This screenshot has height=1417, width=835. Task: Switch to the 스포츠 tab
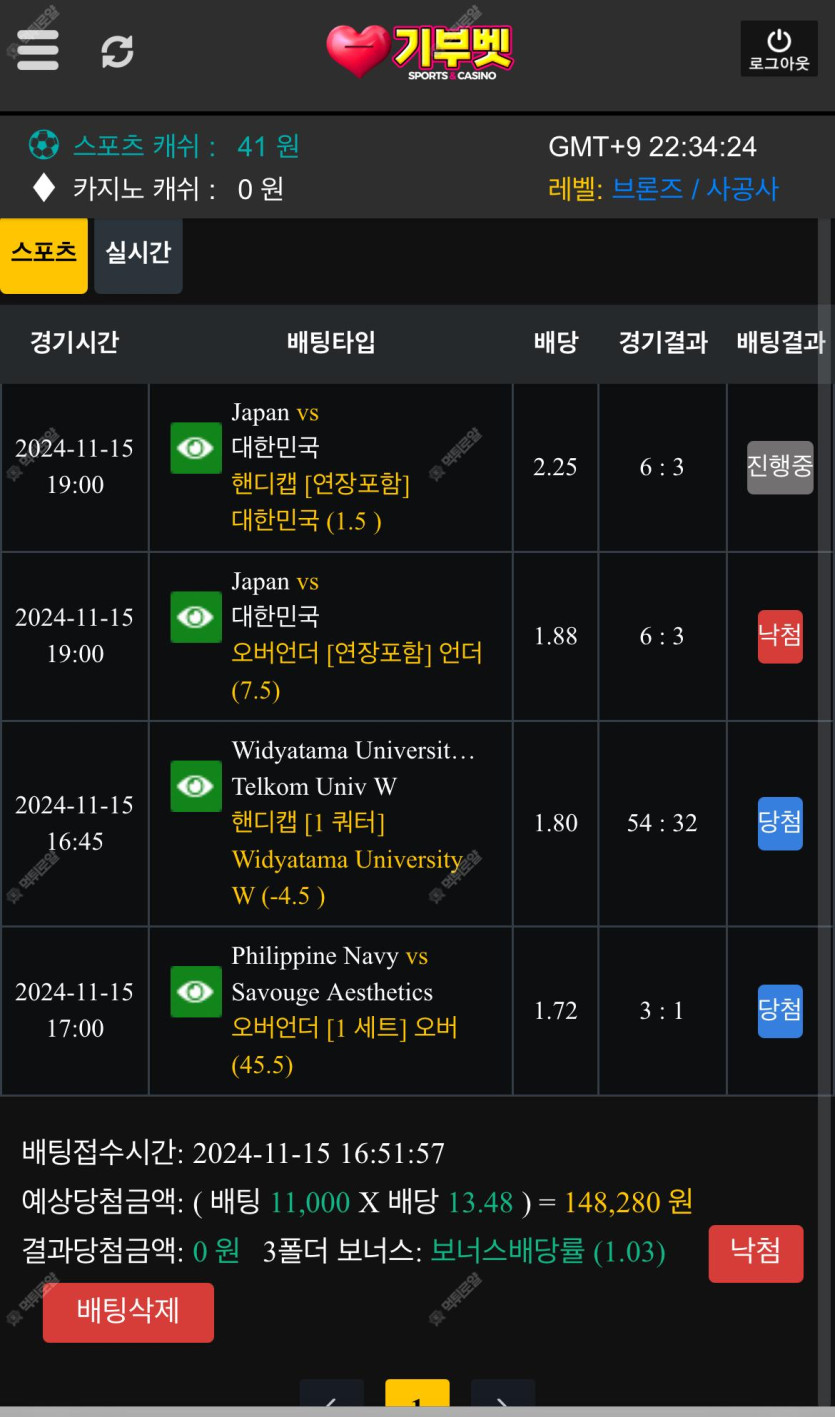[x=44, y=253]
